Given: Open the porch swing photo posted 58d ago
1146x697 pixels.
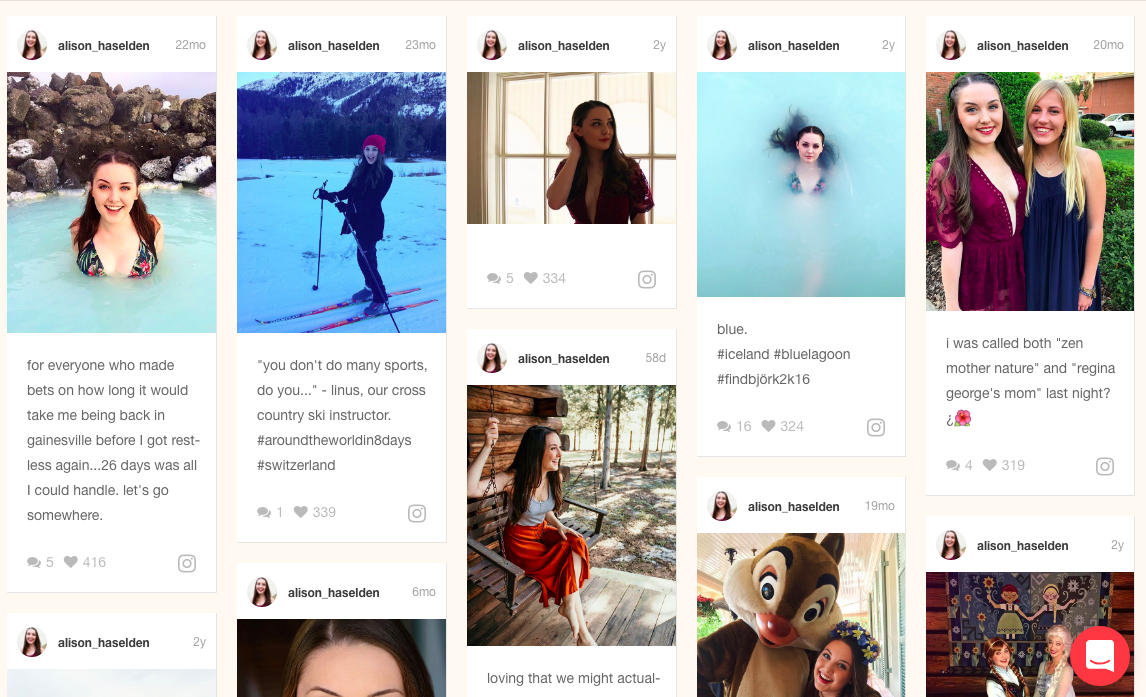Looking at the screenshot, I should pyautogui.click(x=571, y=515).
